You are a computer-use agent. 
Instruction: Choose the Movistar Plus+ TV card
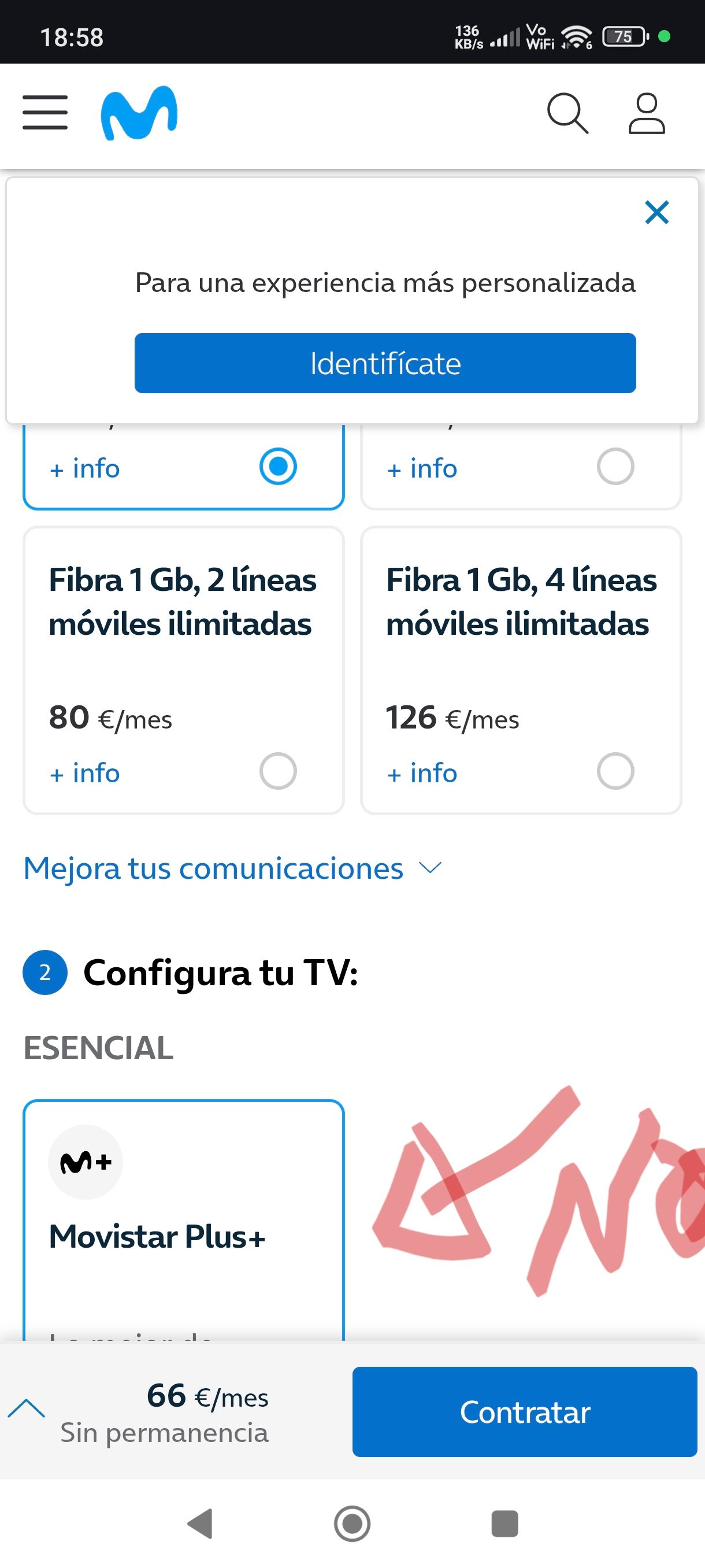point(183,1218)
